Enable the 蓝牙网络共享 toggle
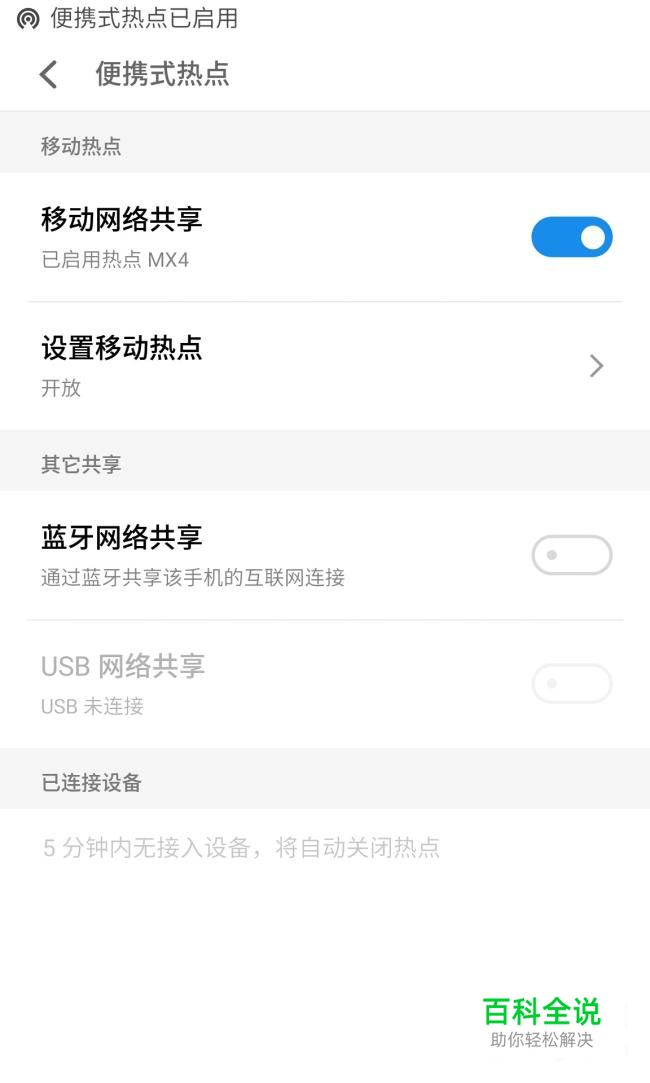Screen dimensions: 650x1083 [572, 555]
